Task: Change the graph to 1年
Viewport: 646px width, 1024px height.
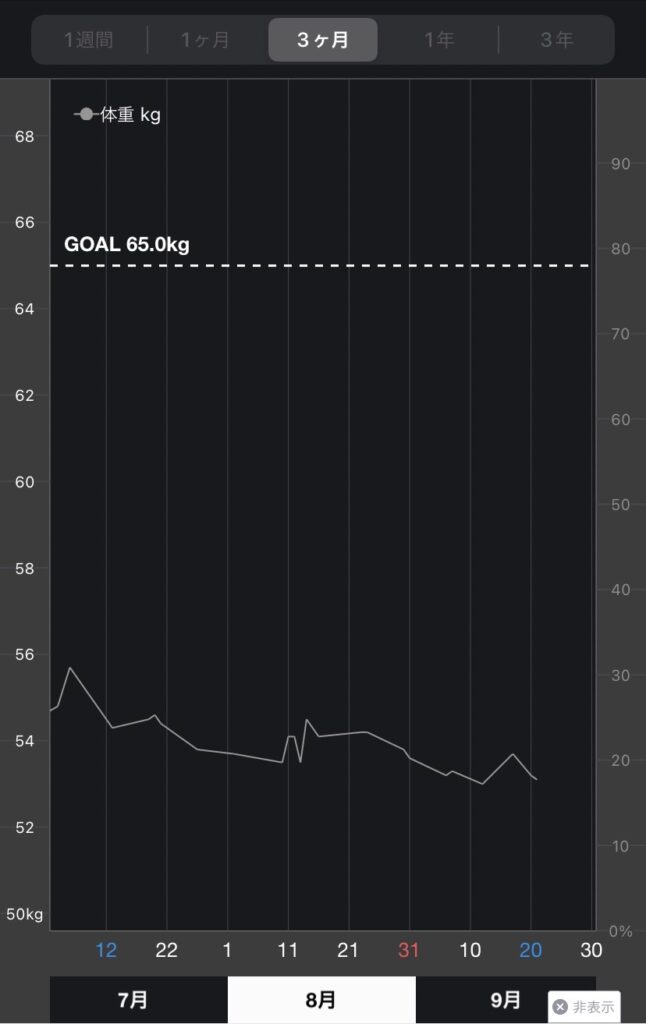Action: point(439,41)
